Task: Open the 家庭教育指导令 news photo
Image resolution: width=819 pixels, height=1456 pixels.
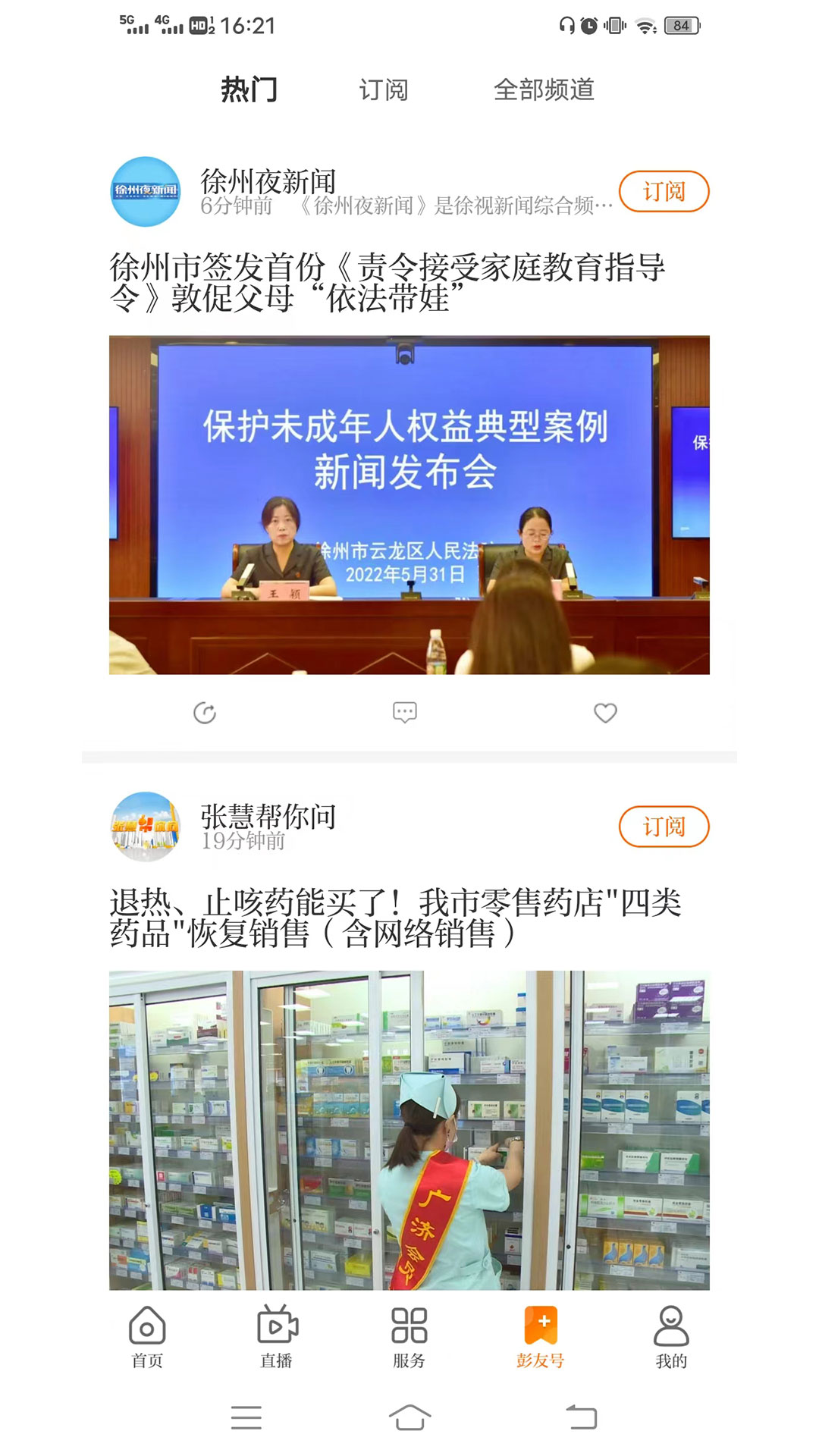Action: pyautogui.click(x=409, y=505)
